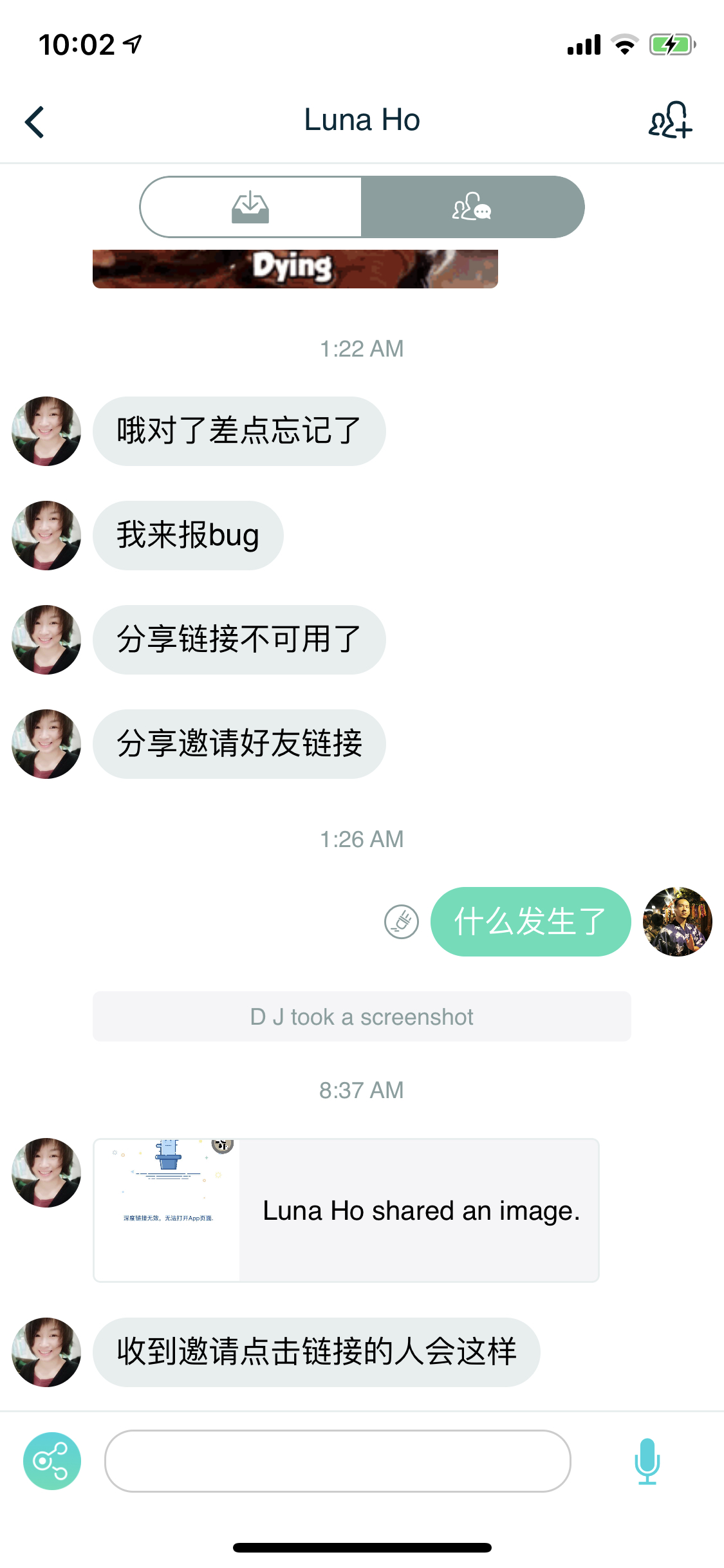Screen dimensions: 724x1568
Task: Go back from Luna Ho chat
Action: 35,122
